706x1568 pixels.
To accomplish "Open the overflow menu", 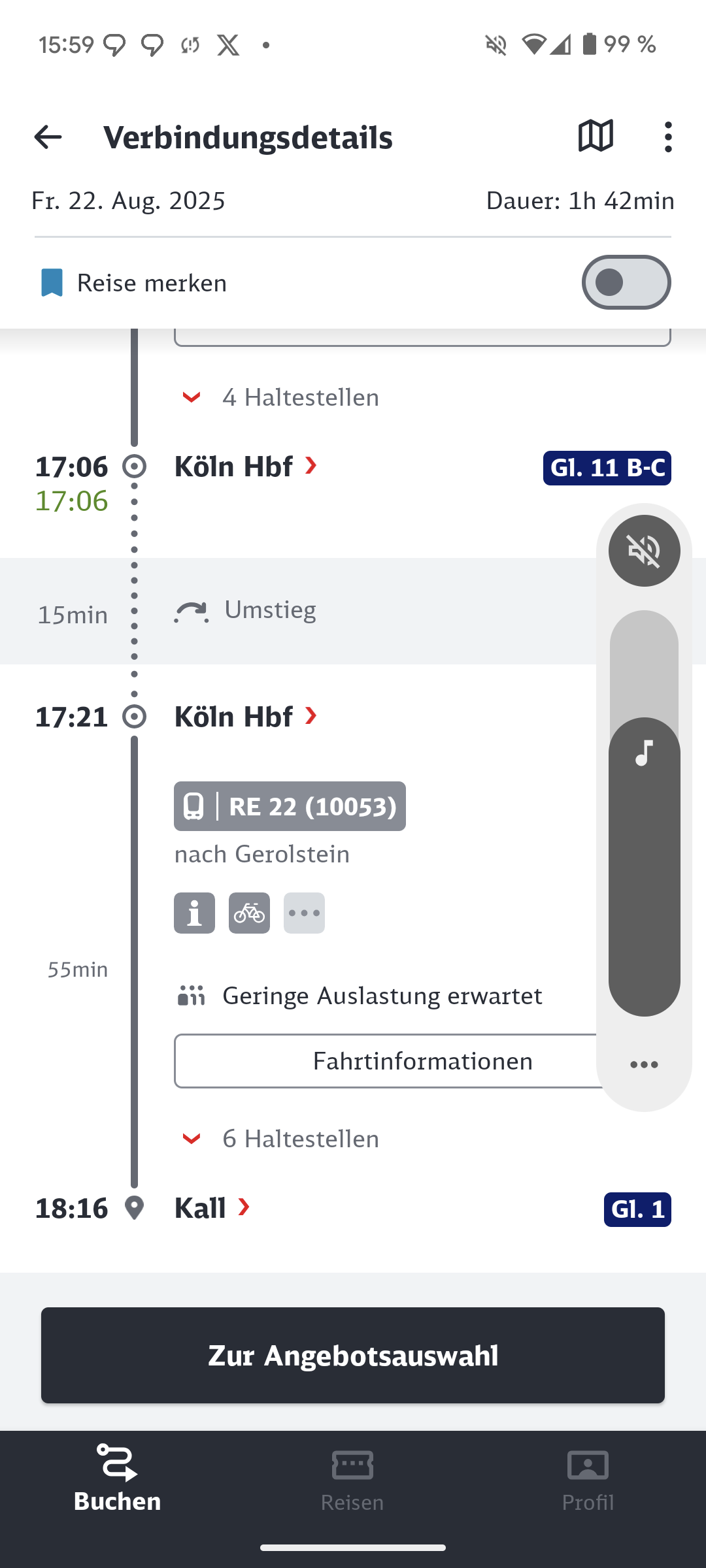I will click(x=667, y=137).
